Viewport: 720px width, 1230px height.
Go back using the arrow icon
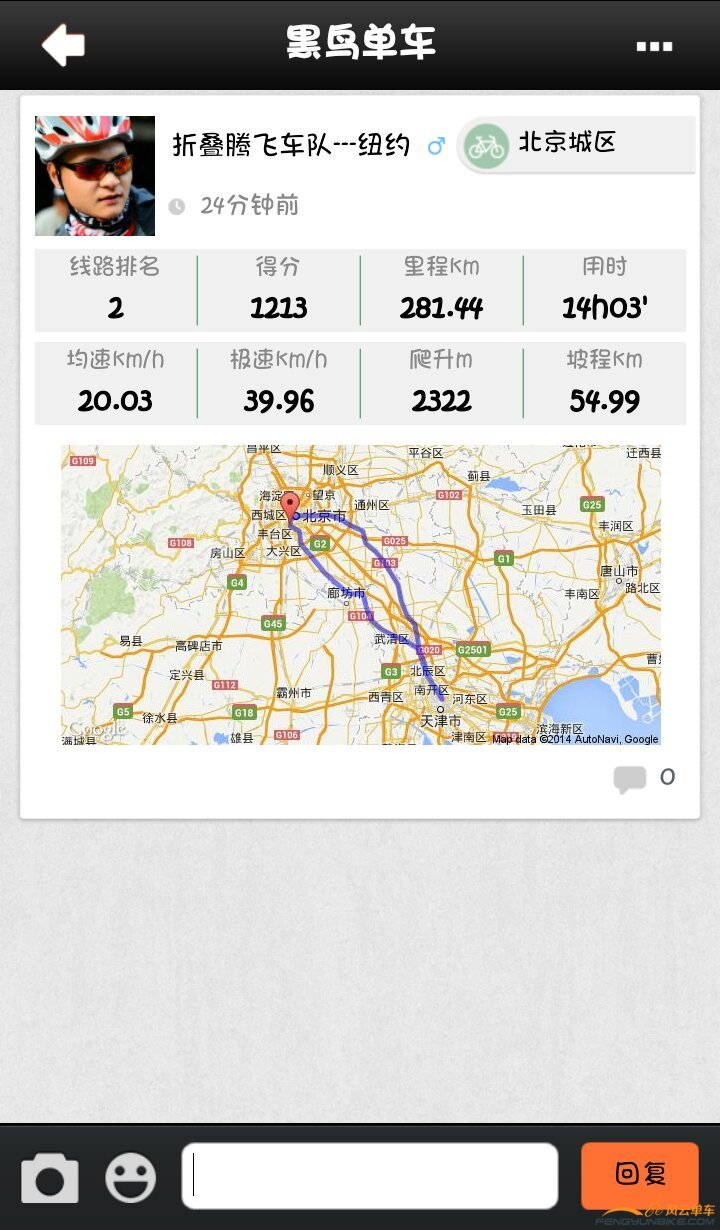click(63, 45)
